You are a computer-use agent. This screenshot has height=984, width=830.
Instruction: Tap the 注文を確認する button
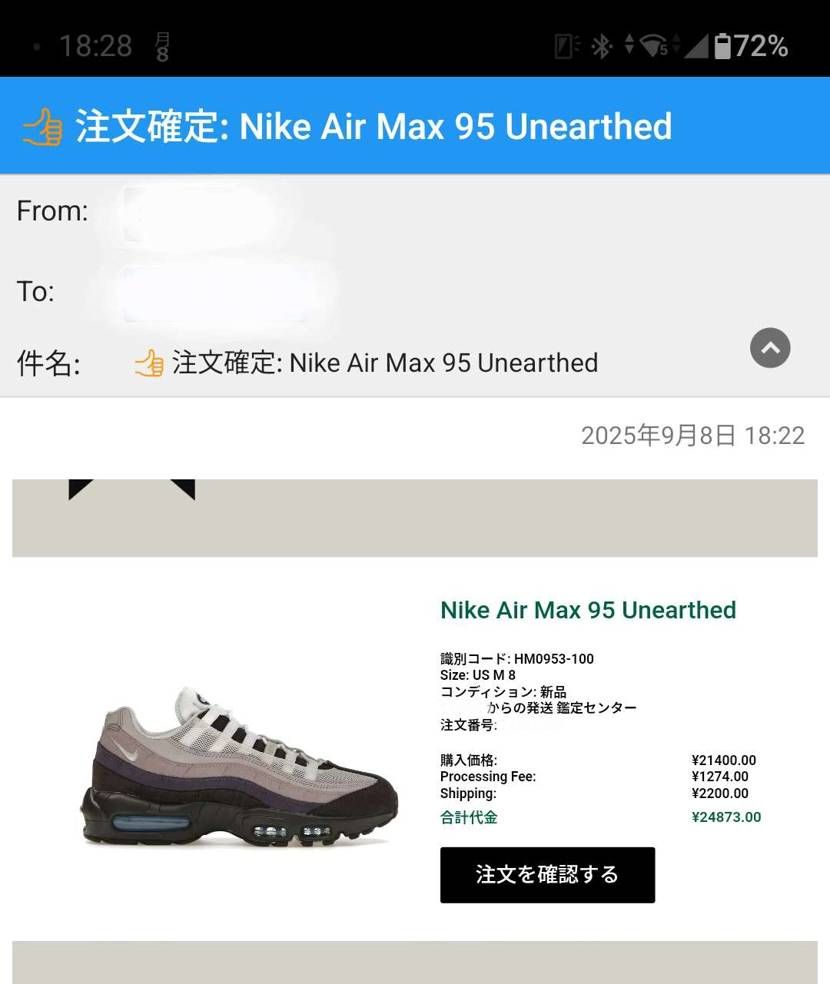click(x=547, y=875)
